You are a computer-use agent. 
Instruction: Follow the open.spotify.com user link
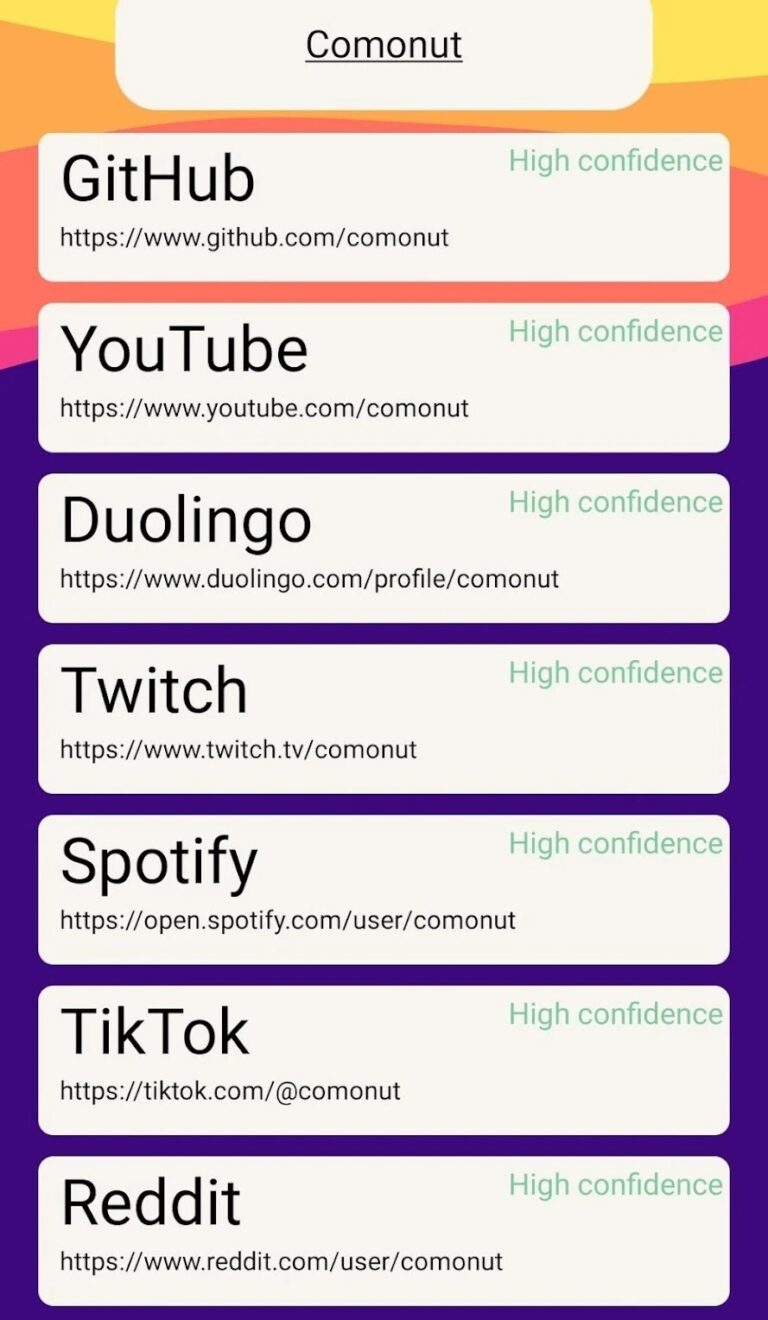[288, 920]
